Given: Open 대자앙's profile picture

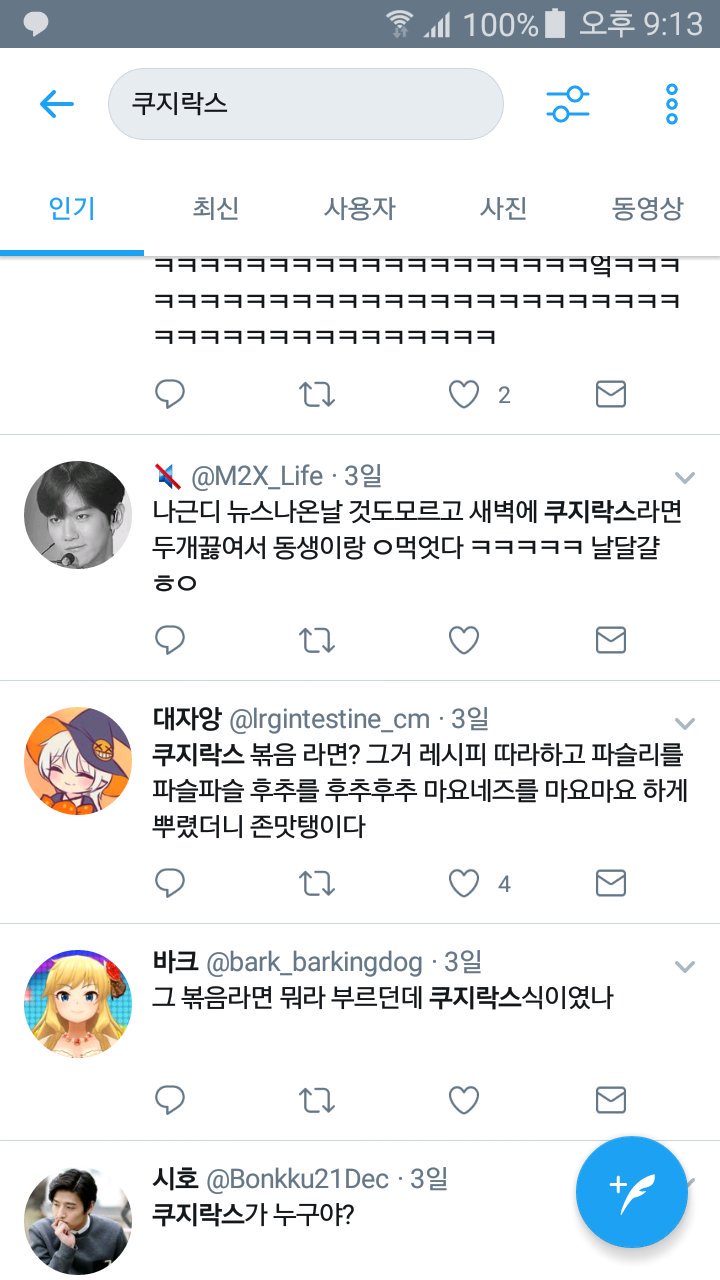Looking at the screenshot, I should [x=78, y=761].
